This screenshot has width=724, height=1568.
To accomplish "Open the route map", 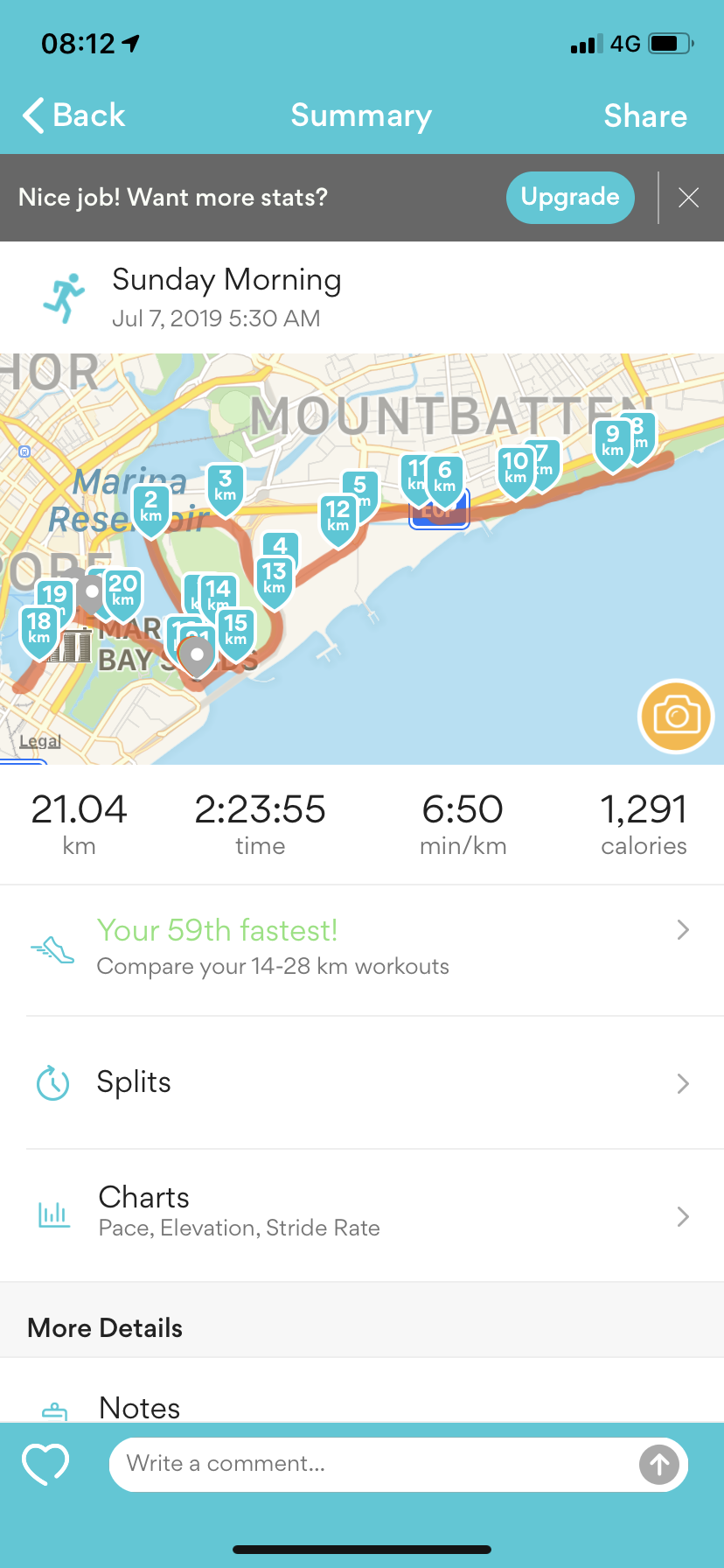I will (x=362, y=558).
